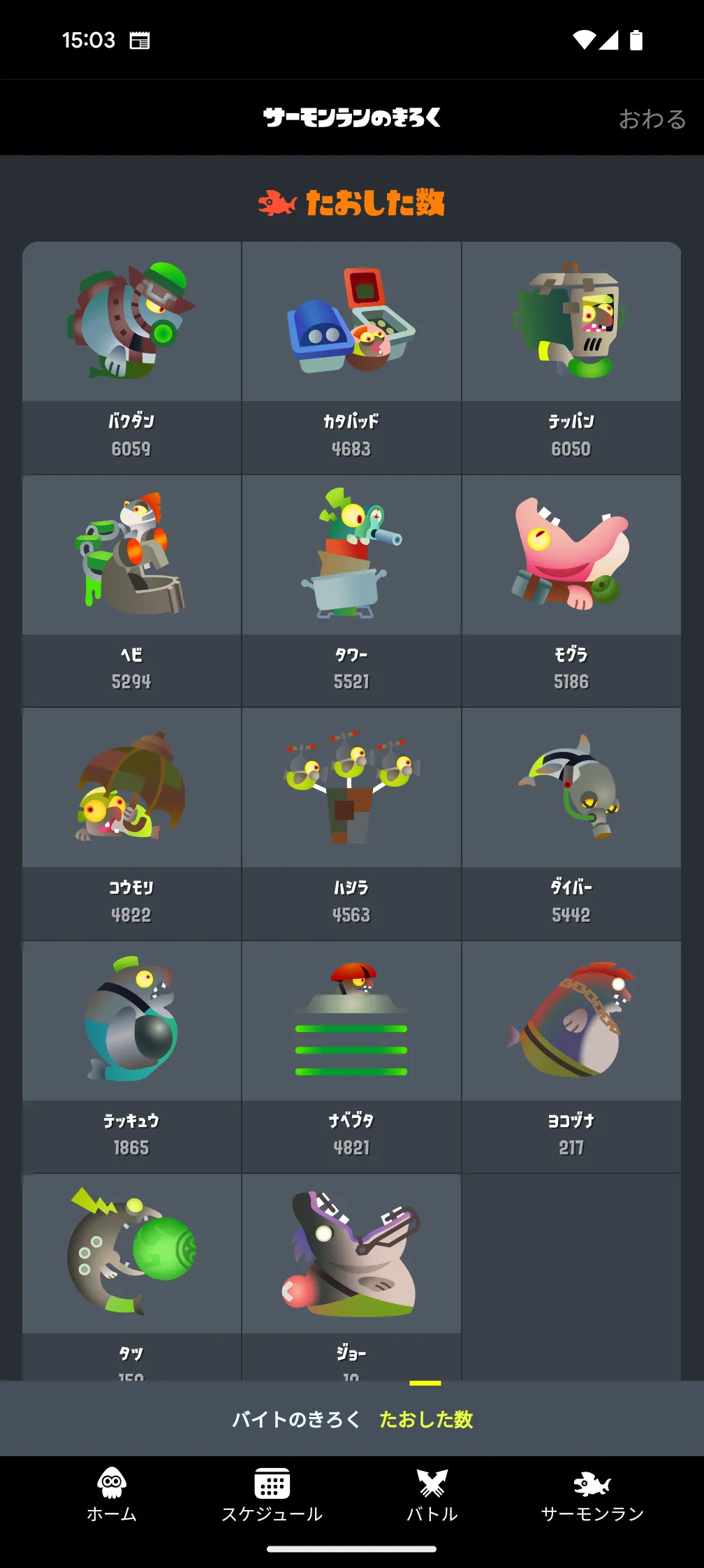
Task: Switch to the バイトのきろく tab
Action: pyautogui.click(x=295, y=1419)
